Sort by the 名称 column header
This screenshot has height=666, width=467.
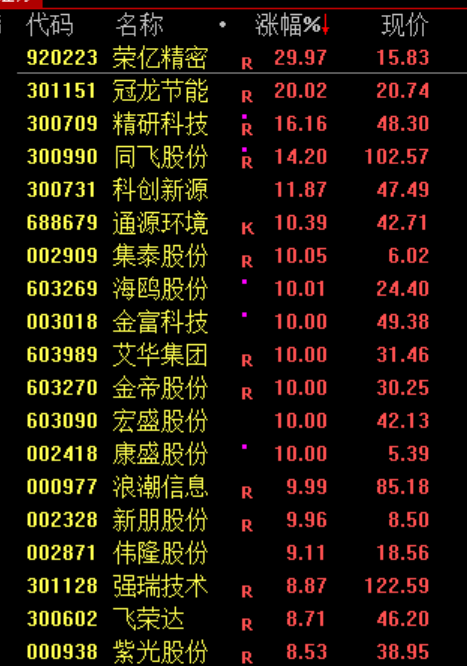click(x=139, y=25)
